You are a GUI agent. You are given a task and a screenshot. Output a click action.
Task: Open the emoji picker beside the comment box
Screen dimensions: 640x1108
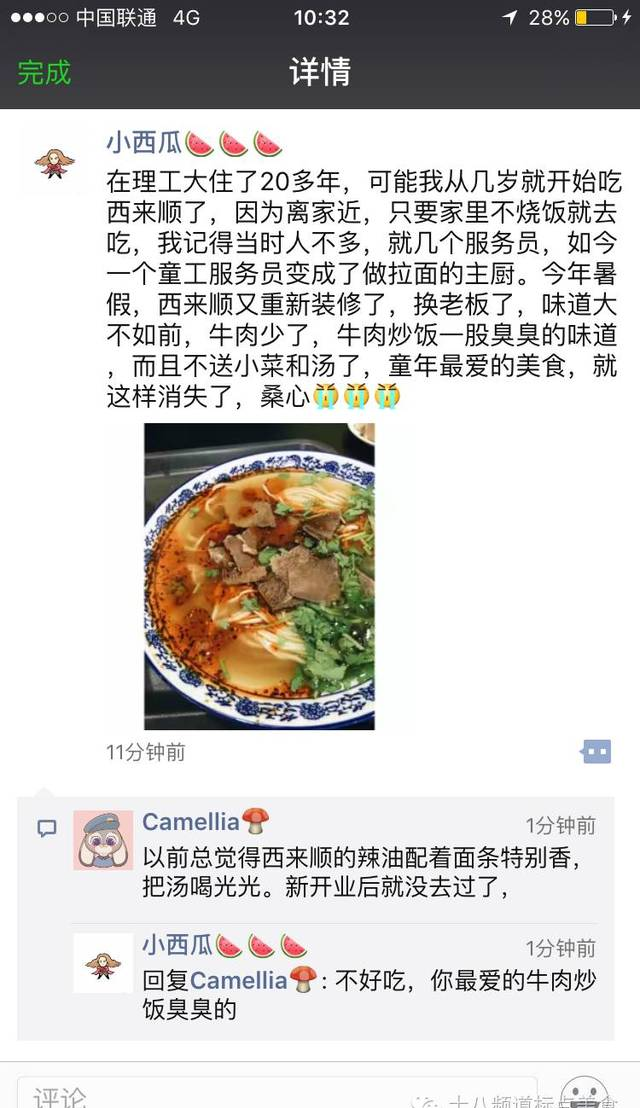(585, 1094)
